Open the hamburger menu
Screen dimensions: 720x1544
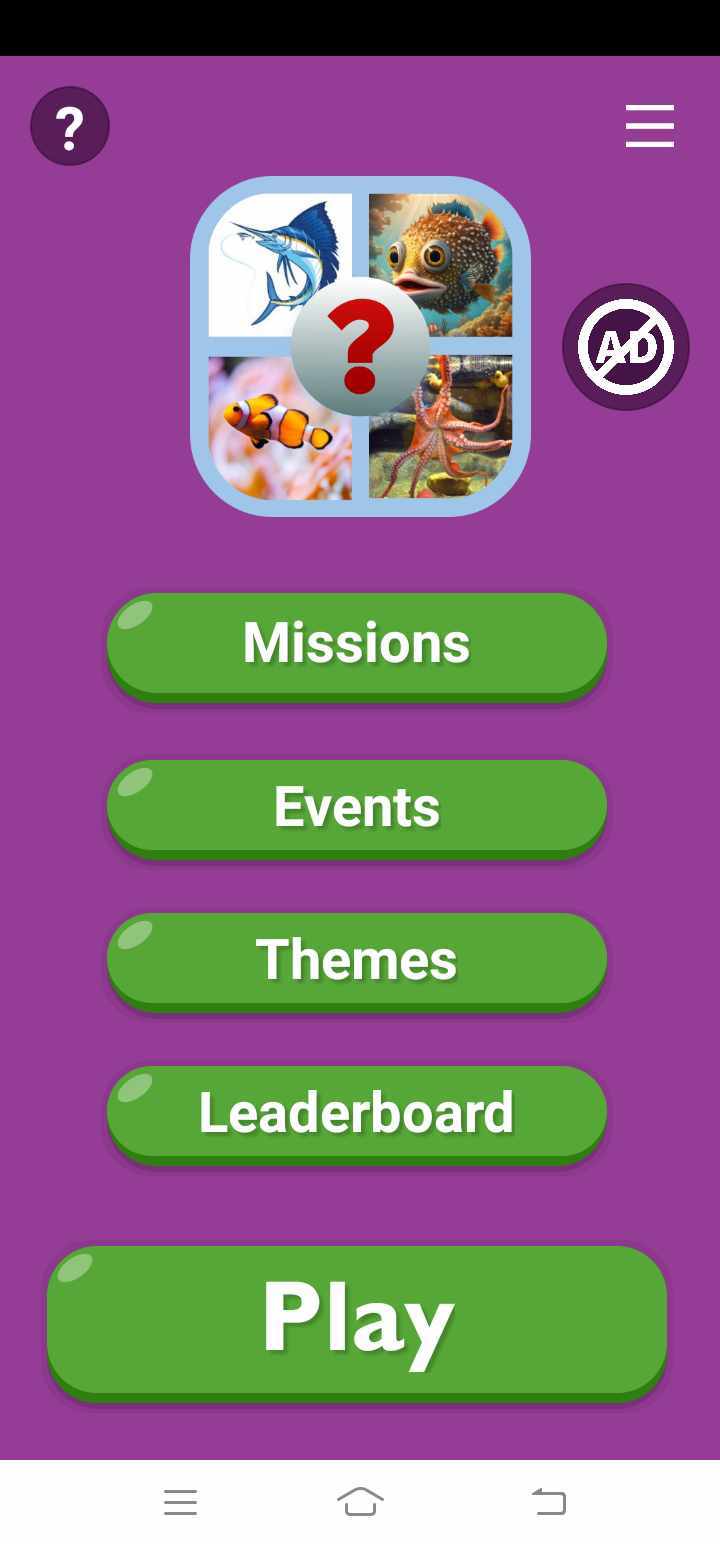tap(650, 126)
